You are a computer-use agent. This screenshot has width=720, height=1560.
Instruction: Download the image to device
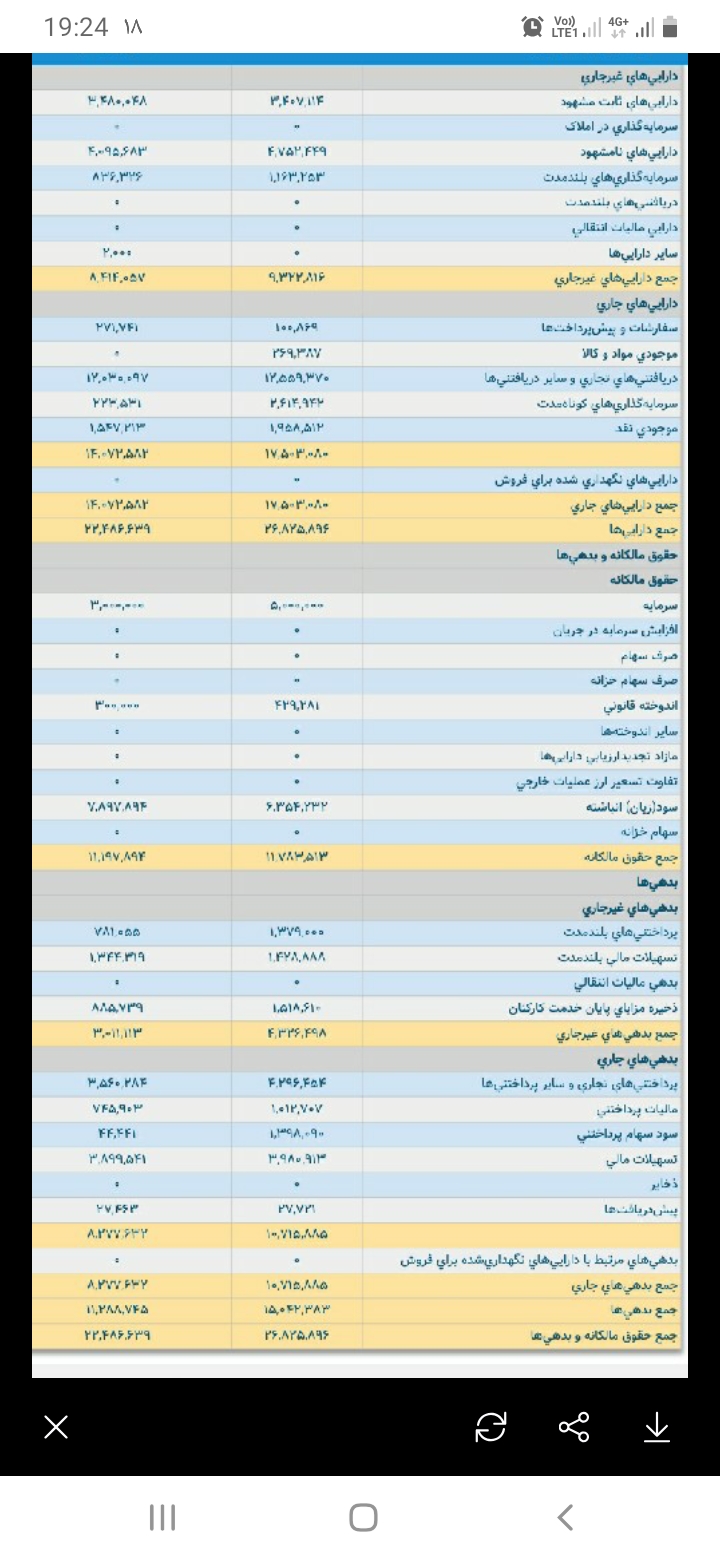pyautogui.click(x=656, y=1427)
